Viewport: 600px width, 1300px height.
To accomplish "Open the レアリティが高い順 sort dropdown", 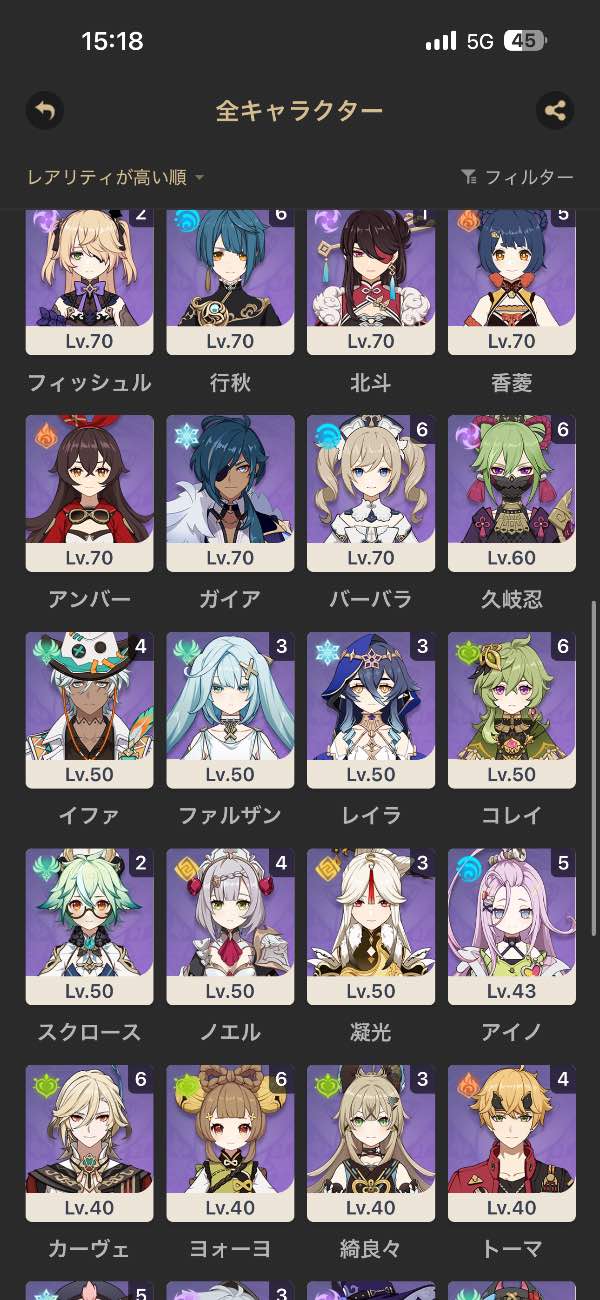I will coord(115,177).
